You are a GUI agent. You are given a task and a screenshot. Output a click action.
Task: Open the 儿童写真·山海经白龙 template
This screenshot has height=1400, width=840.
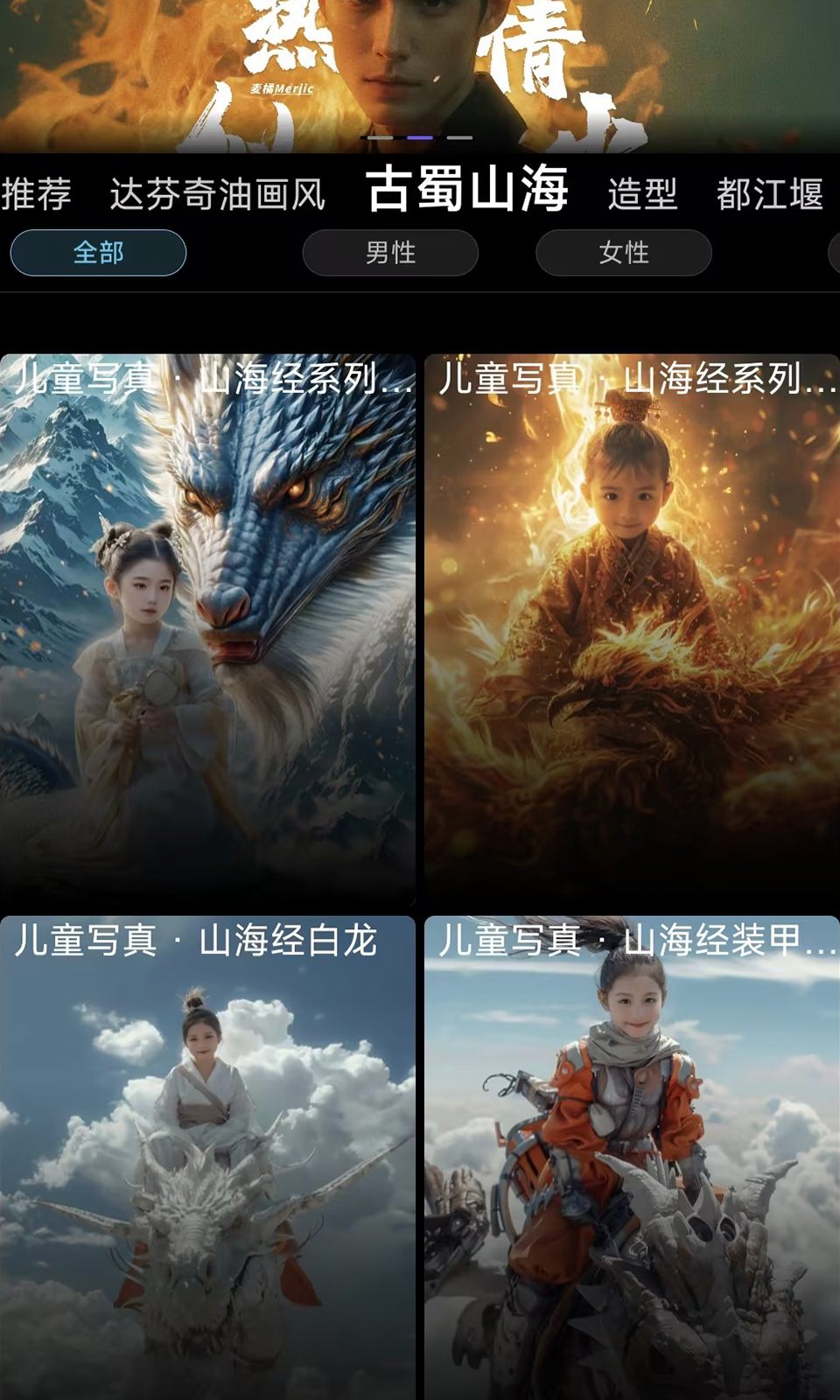pos(207,1155)
